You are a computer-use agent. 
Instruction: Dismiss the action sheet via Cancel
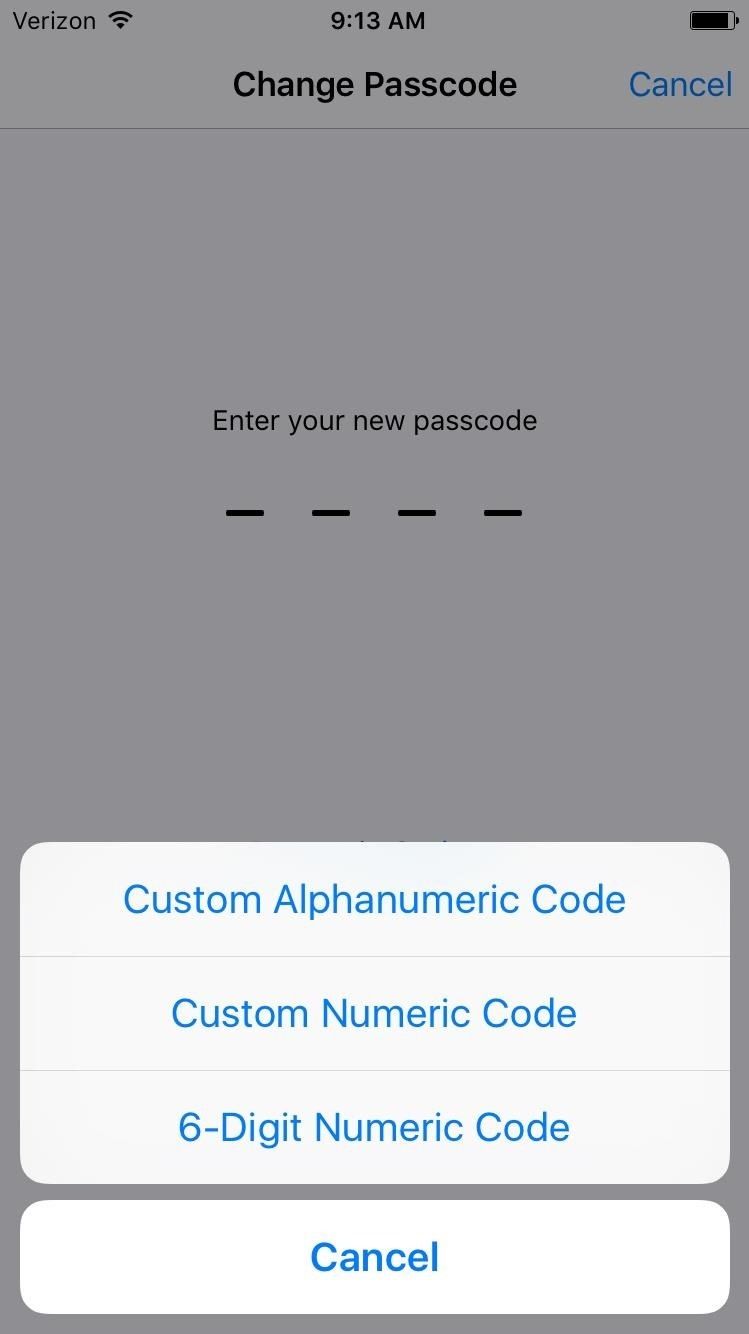(x=374, y=1257)
